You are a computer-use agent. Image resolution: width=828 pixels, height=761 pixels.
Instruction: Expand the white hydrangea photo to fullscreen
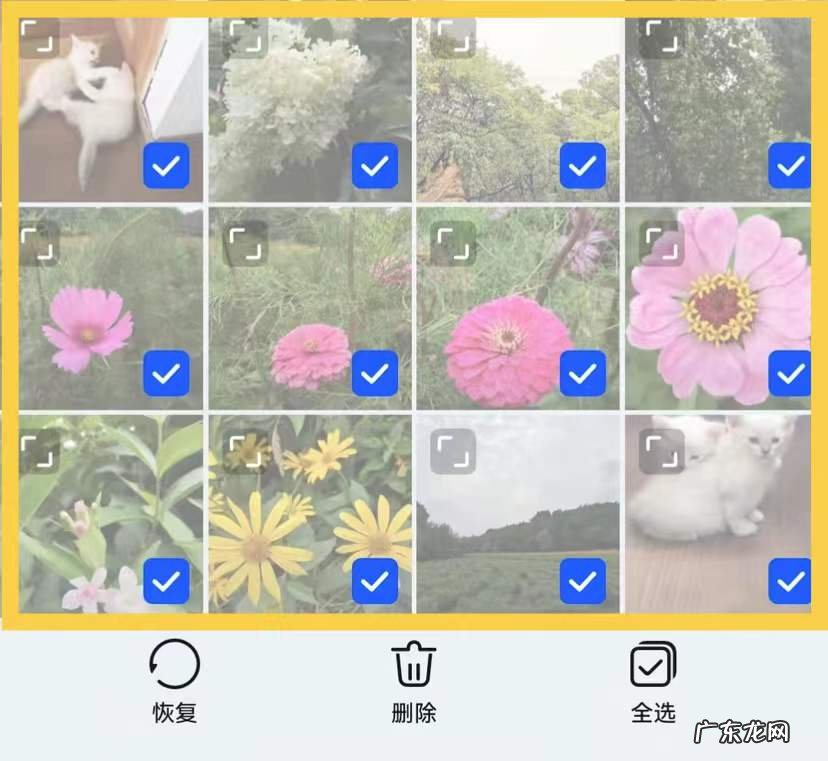[x=246, y=38]
